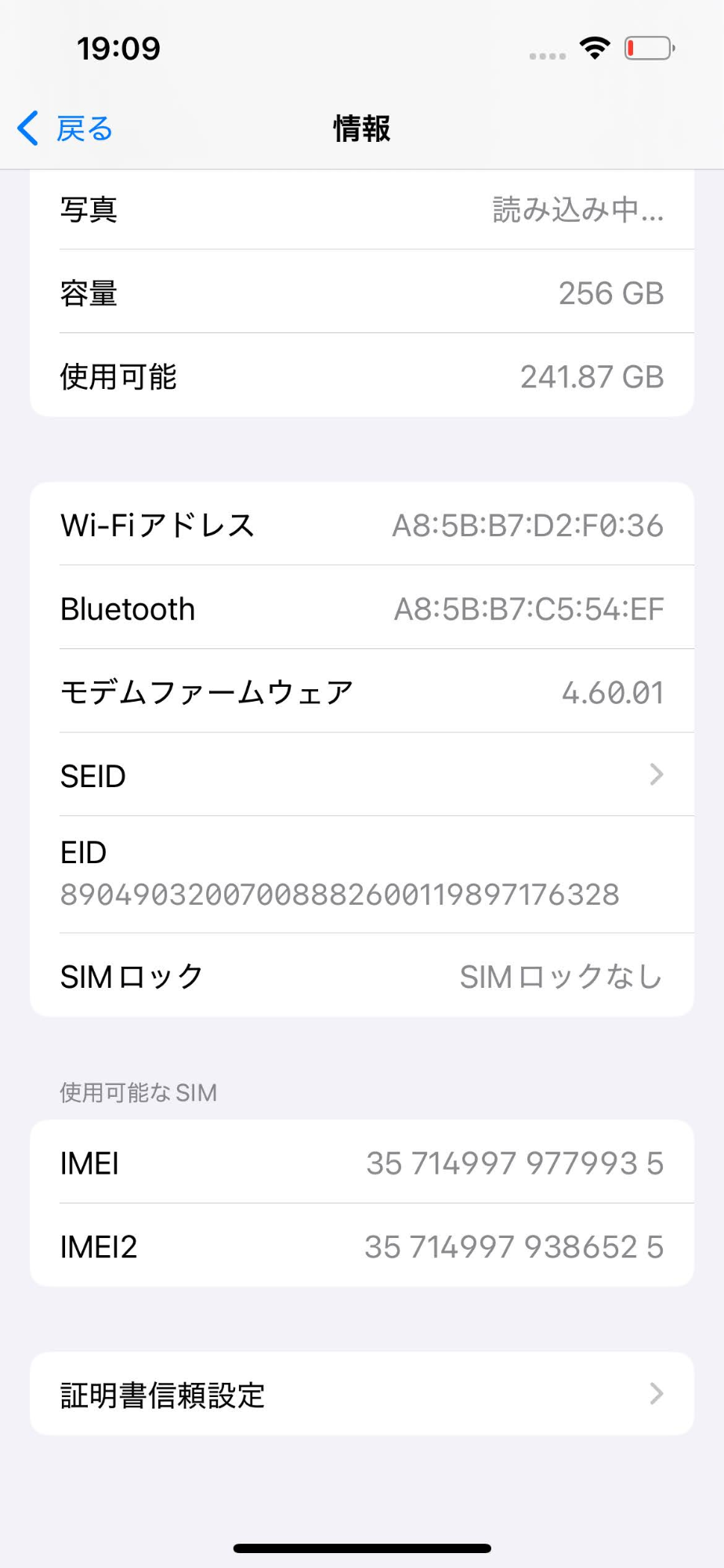Tap the 戻る back link
The image size is (724, 1568).
pos(82,128)
